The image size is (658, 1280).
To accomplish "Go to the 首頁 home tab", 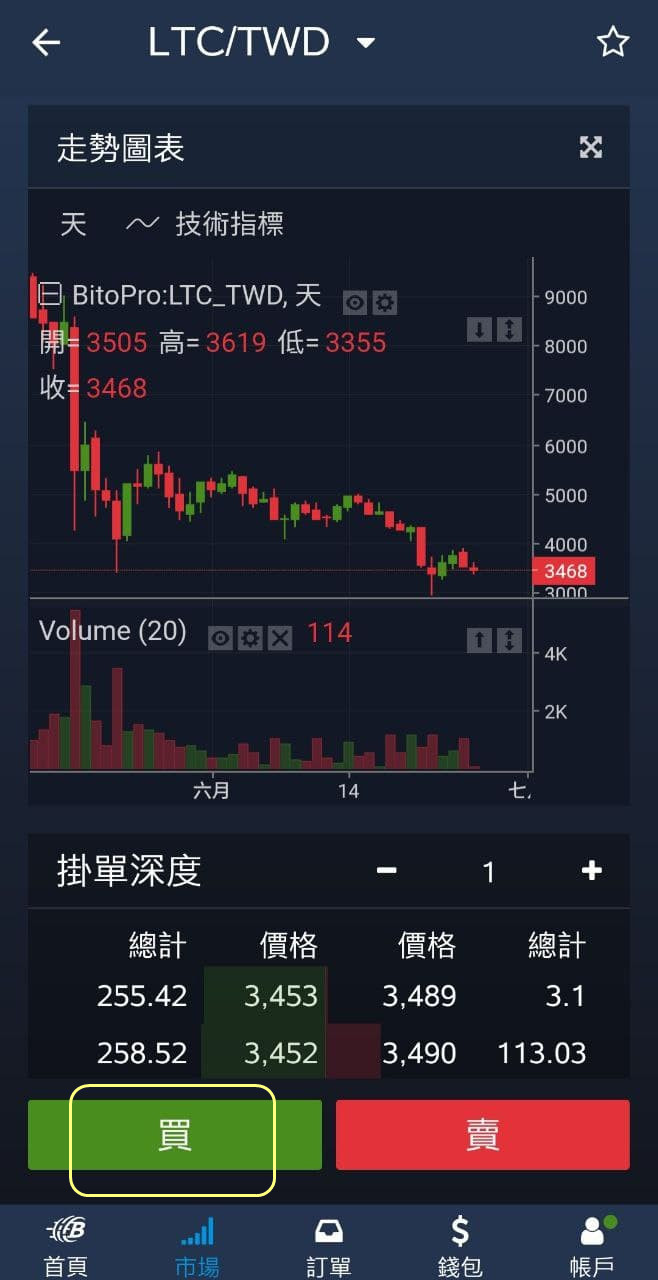I will [66, 1246].
